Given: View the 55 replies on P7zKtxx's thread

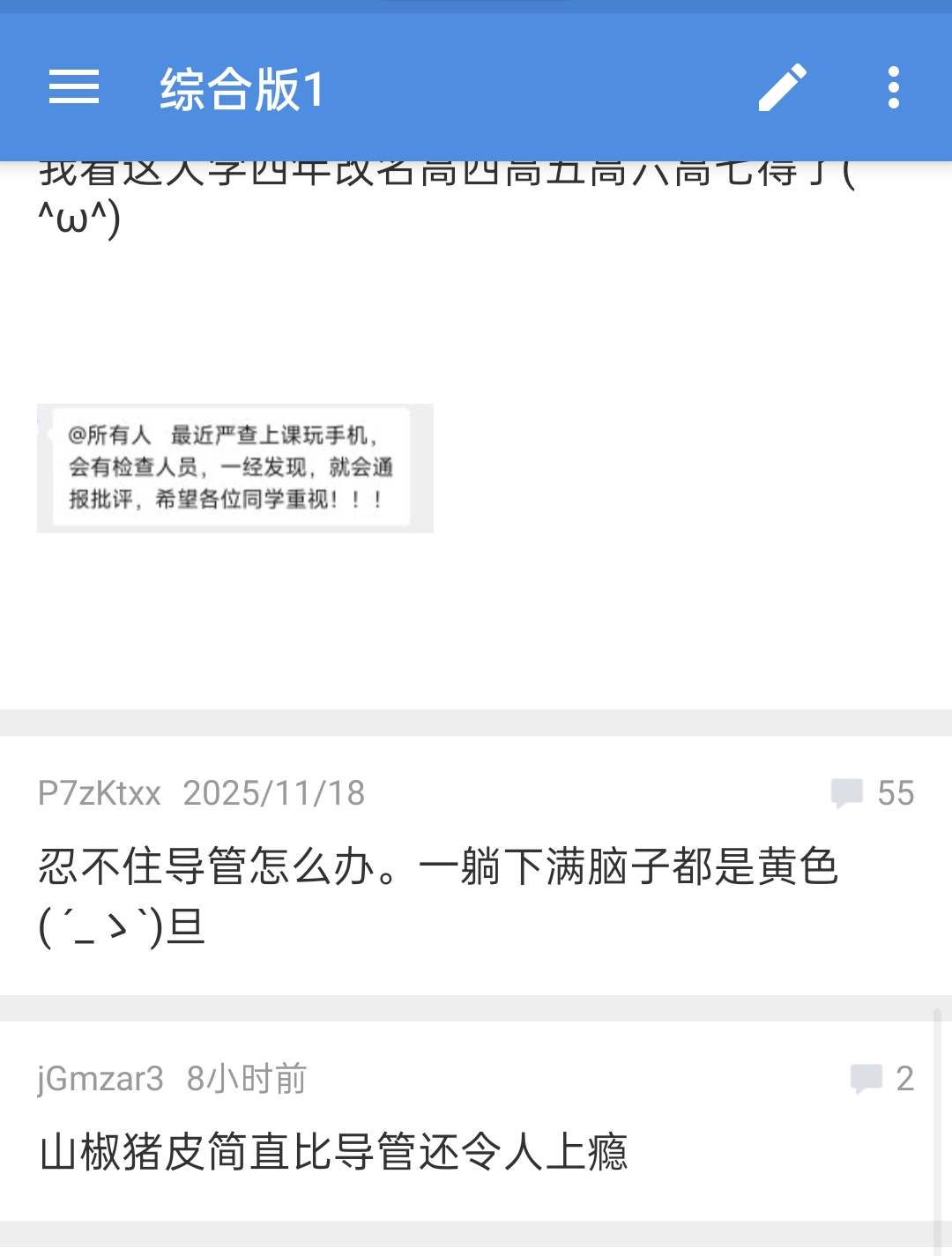Looking at the screenshot, I should point(873,793).
